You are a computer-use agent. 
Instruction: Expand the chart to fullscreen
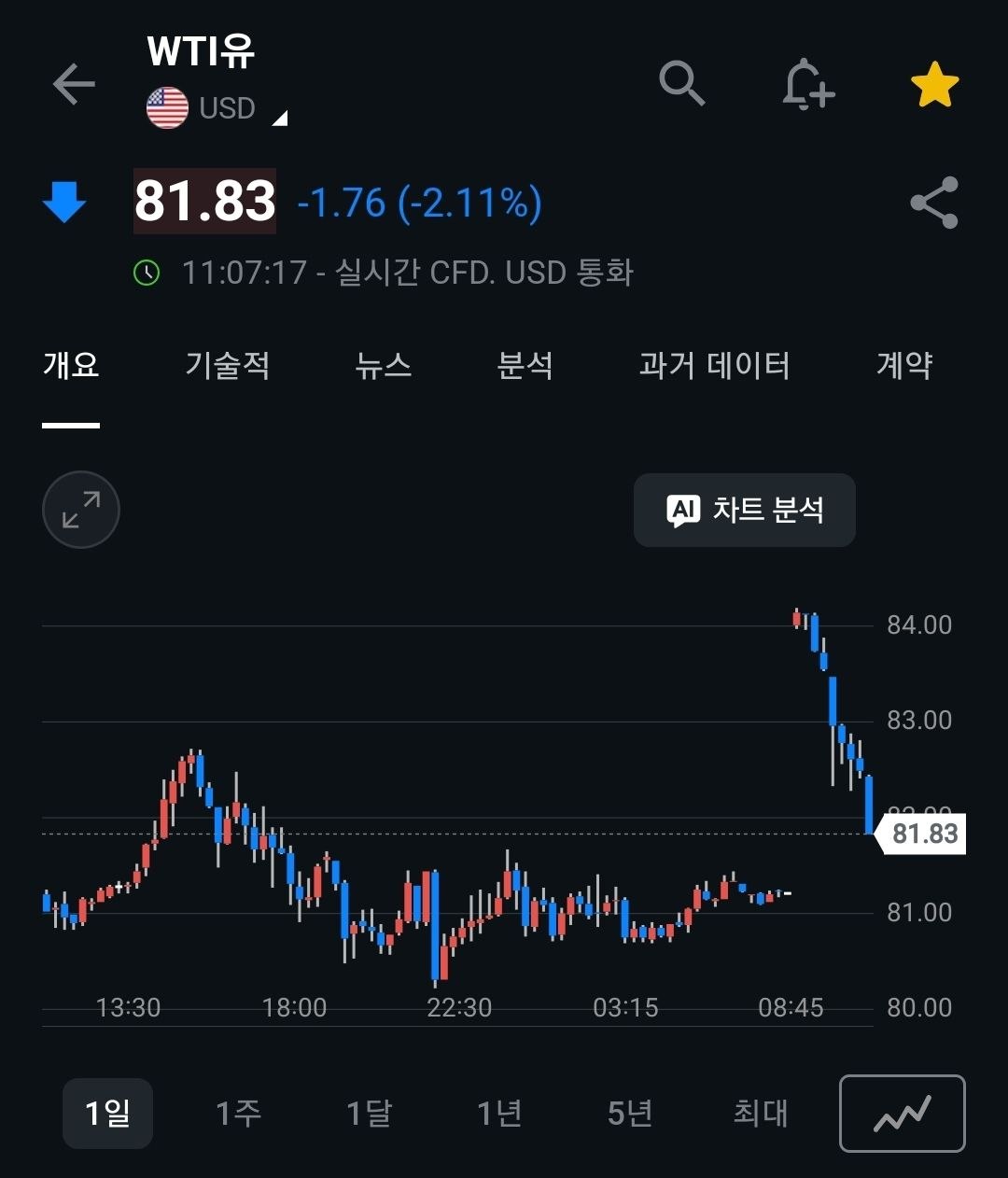(x=81, y=510)
